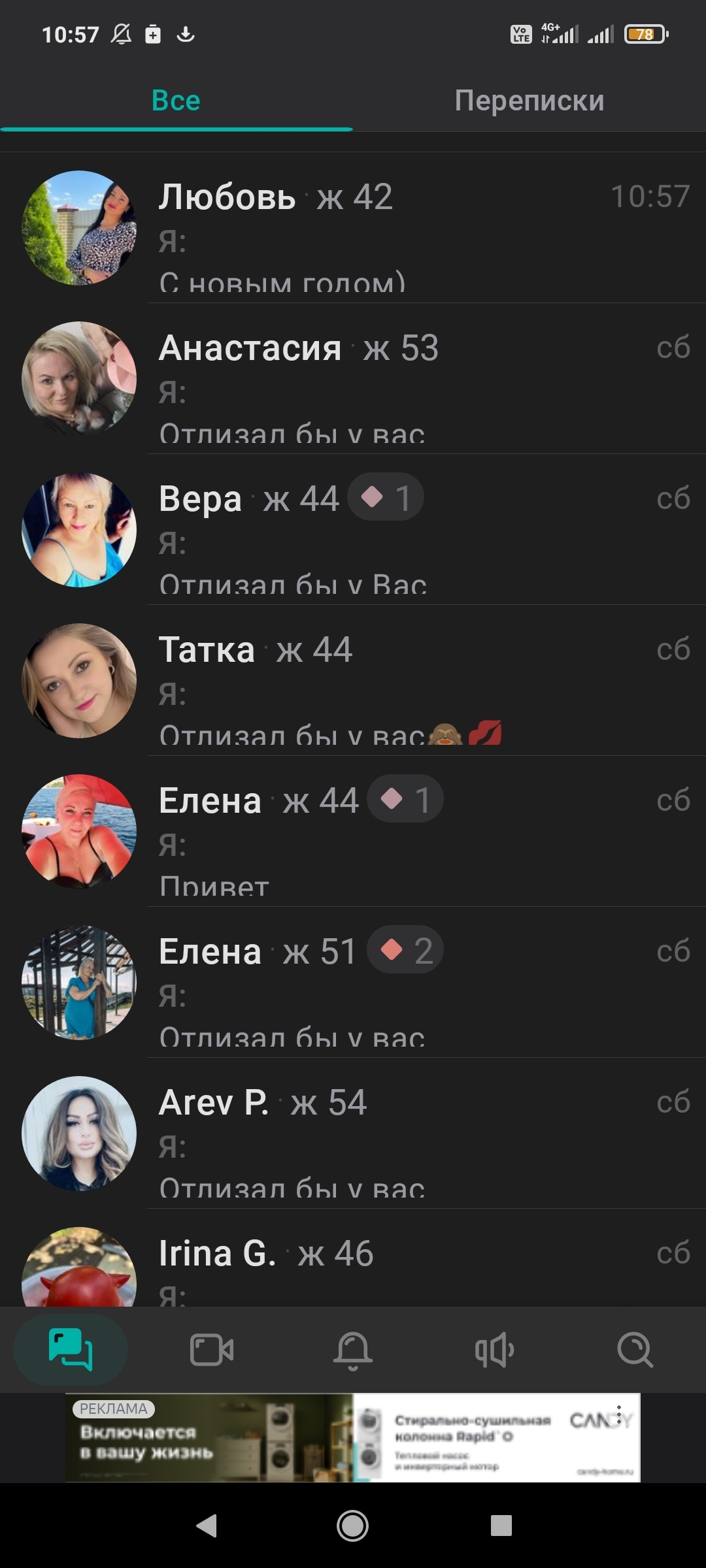Image resolution: width=706 pixels, height=1568 pixels.
Task: Open the chat with Елена, 51
Action: (418, 983)
